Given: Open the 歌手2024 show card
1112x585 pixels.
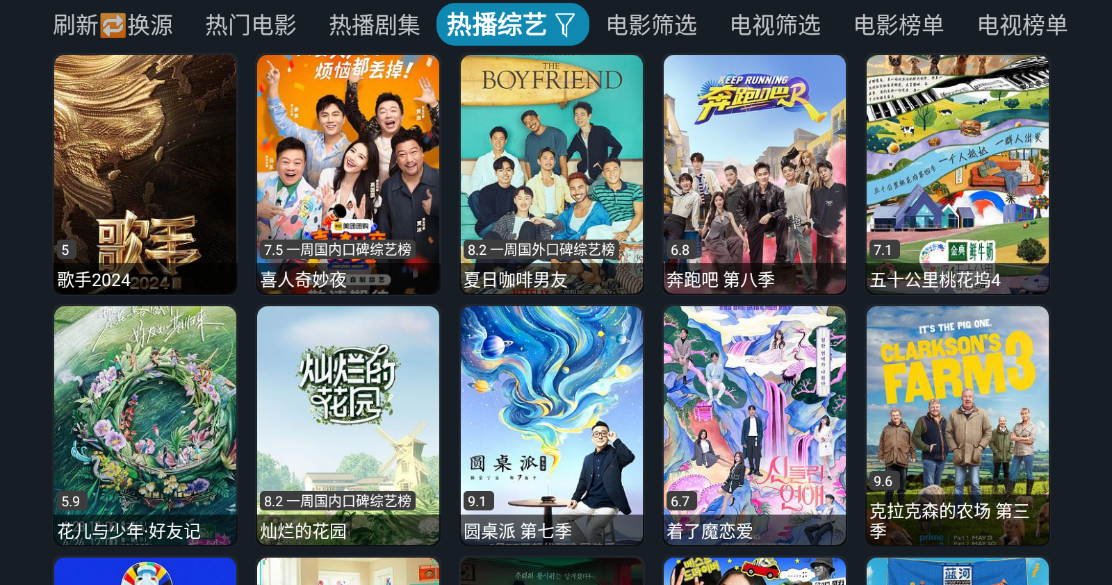Looking at the screenshot, I should pyautogui.click(x=145, y=174).
